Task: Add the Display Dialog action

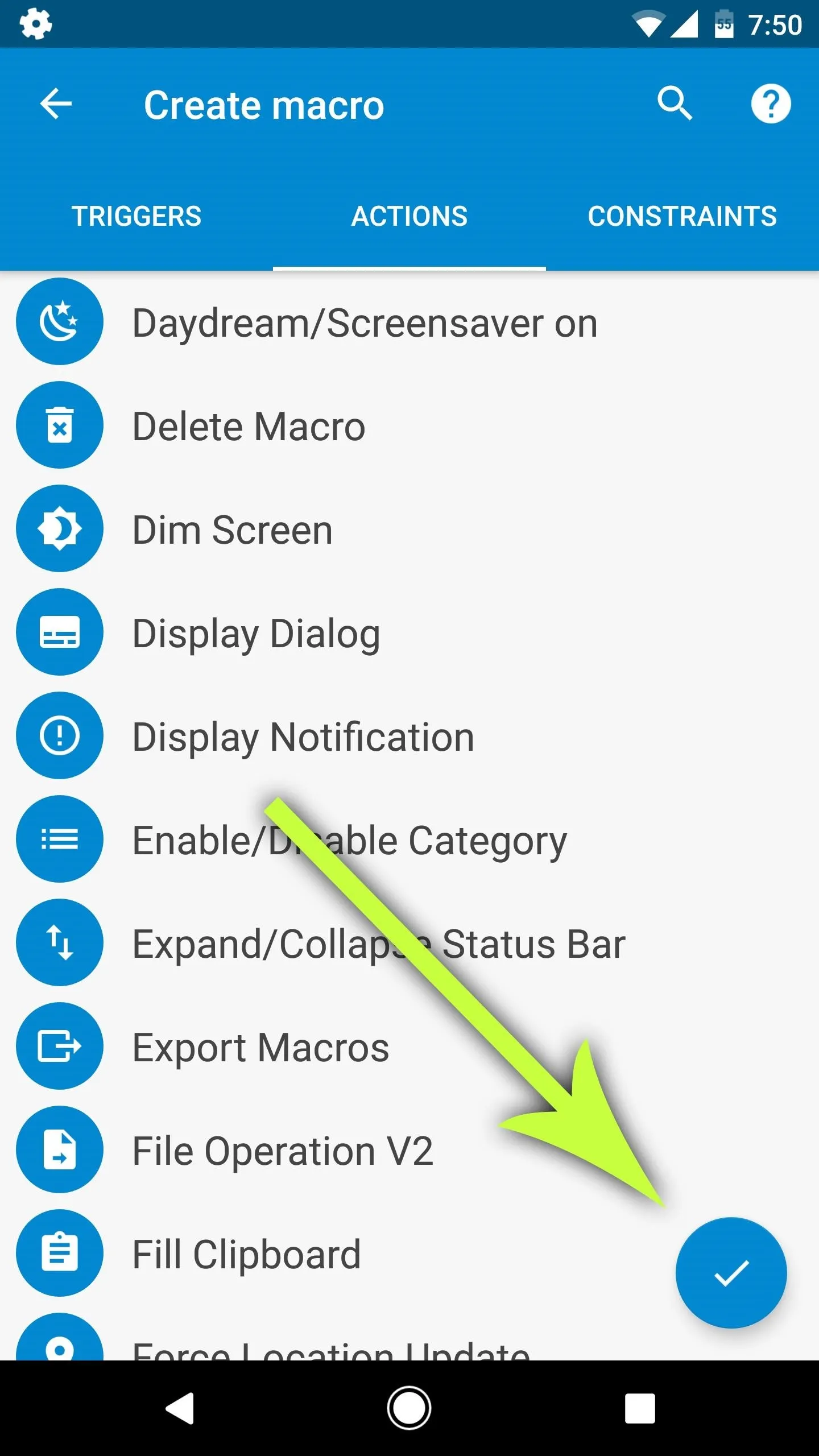Action: (x=409, y=632)
